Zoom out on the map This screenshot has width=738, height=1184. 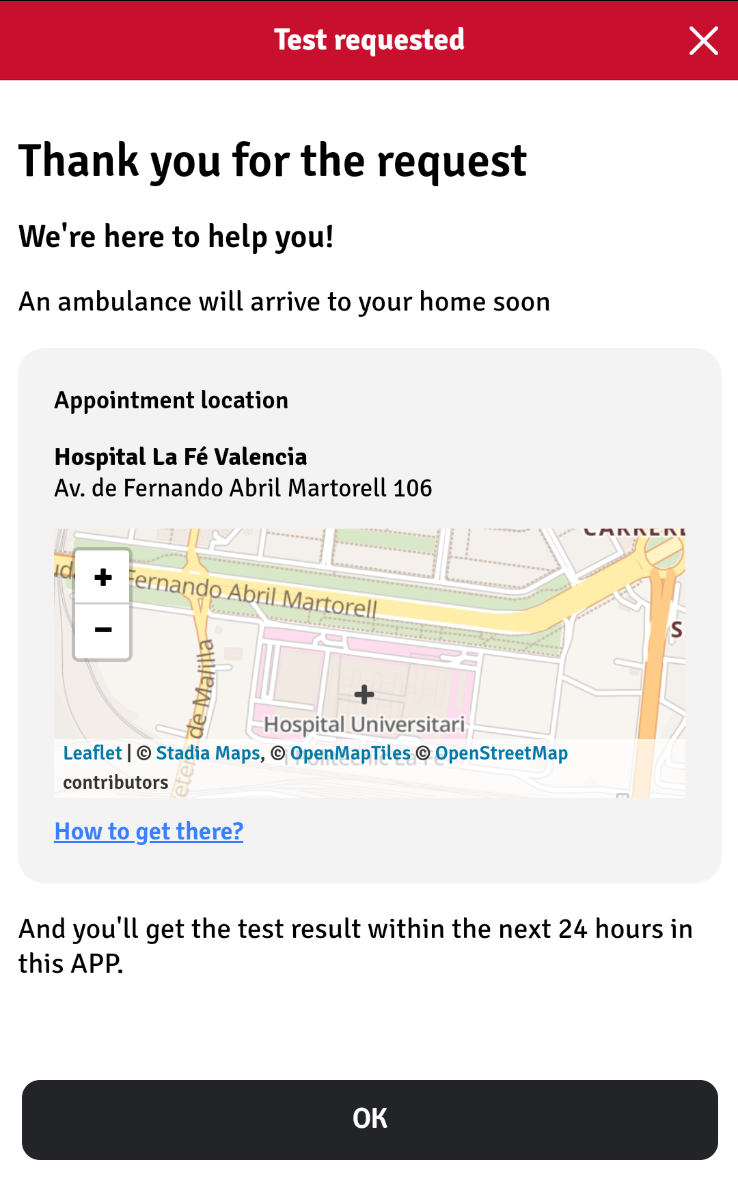pyautogui.click(x=103, y=631)
